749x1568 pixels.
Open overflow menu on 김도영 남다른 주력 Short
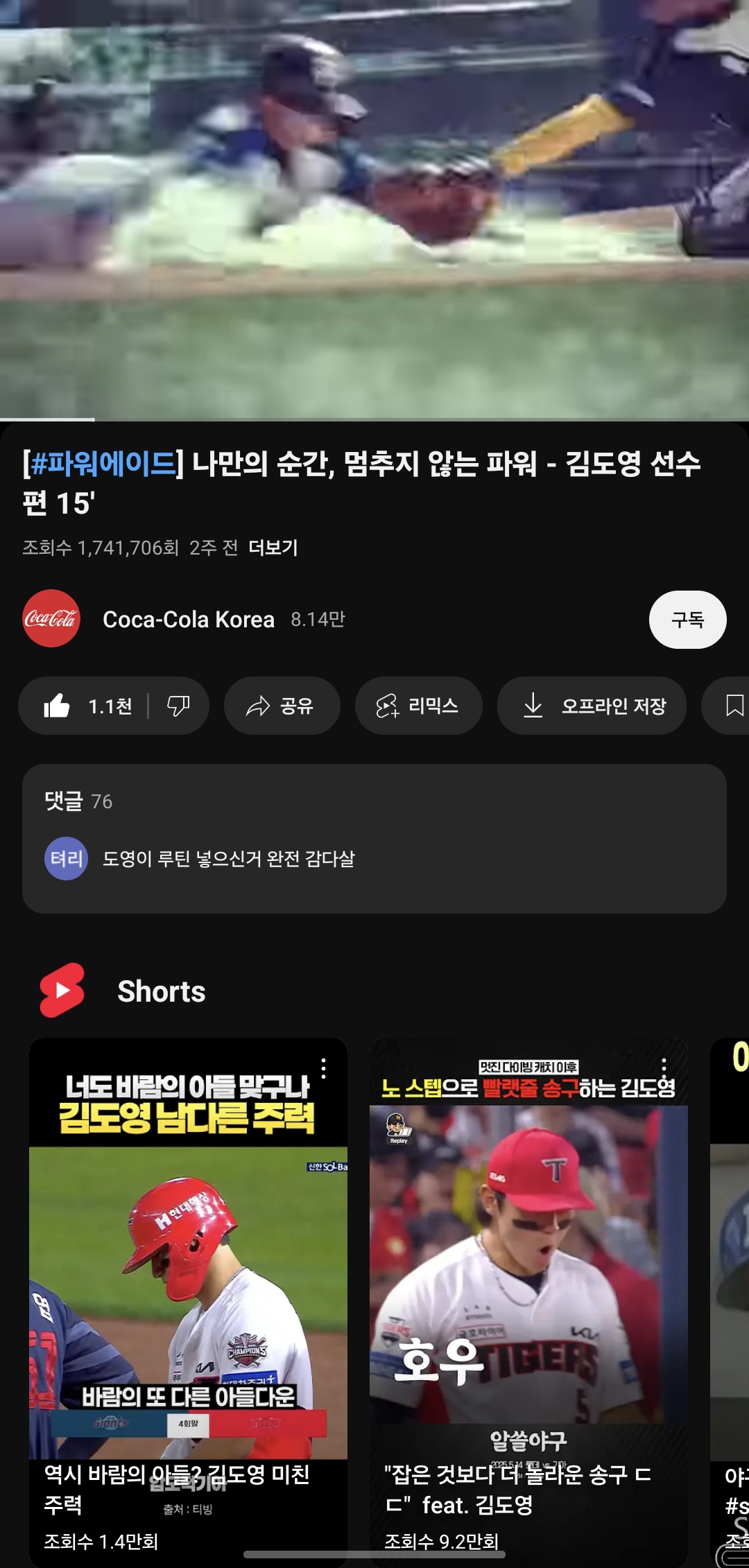point(323,1068)
